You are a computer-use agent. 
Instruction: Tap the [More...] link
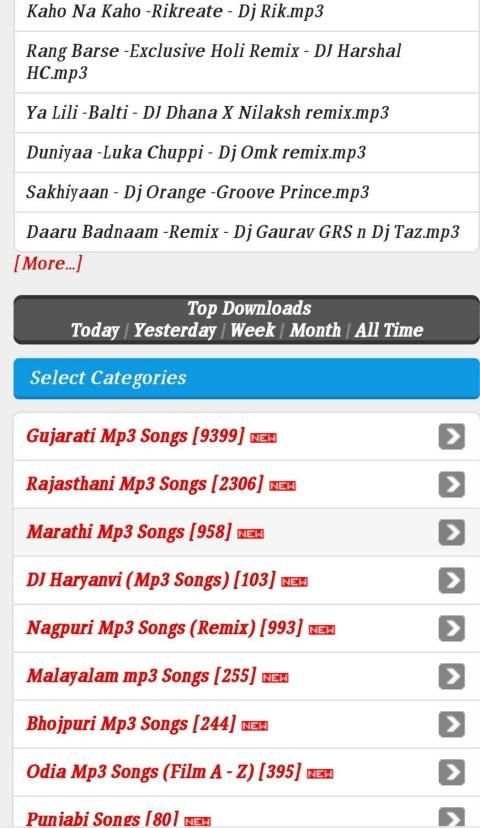(x=48, y=263)
